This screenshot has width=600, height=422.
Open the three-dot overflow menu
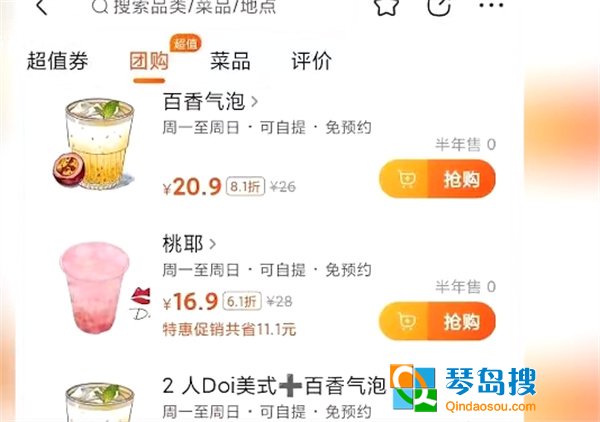(x=491, y=6)
